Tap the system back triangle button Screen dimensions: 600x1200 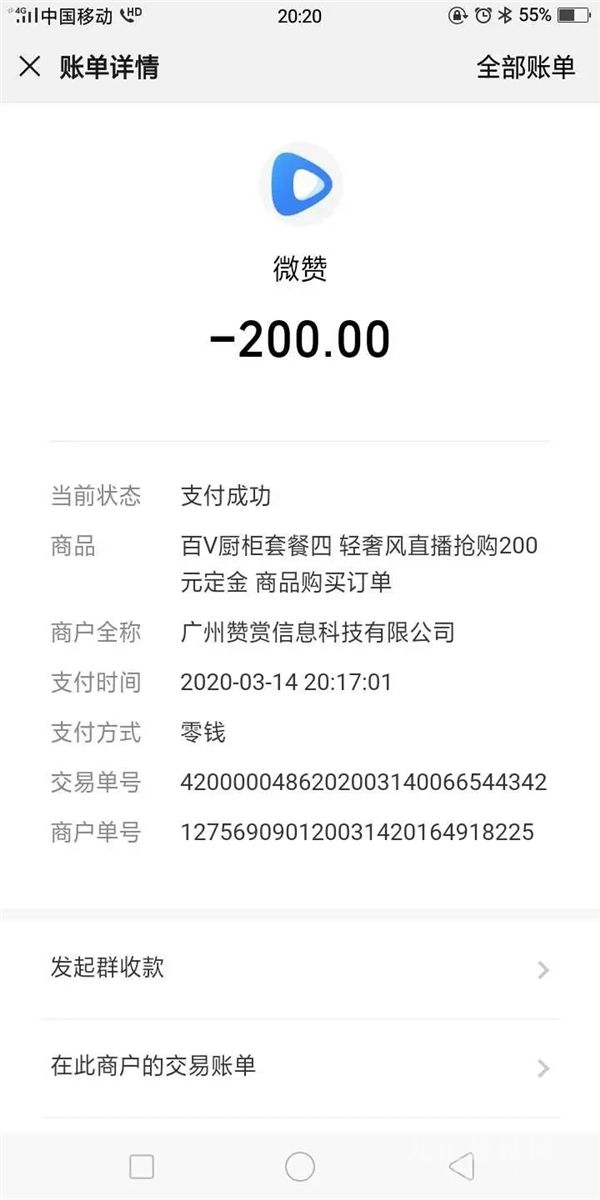pos(461,1166)
